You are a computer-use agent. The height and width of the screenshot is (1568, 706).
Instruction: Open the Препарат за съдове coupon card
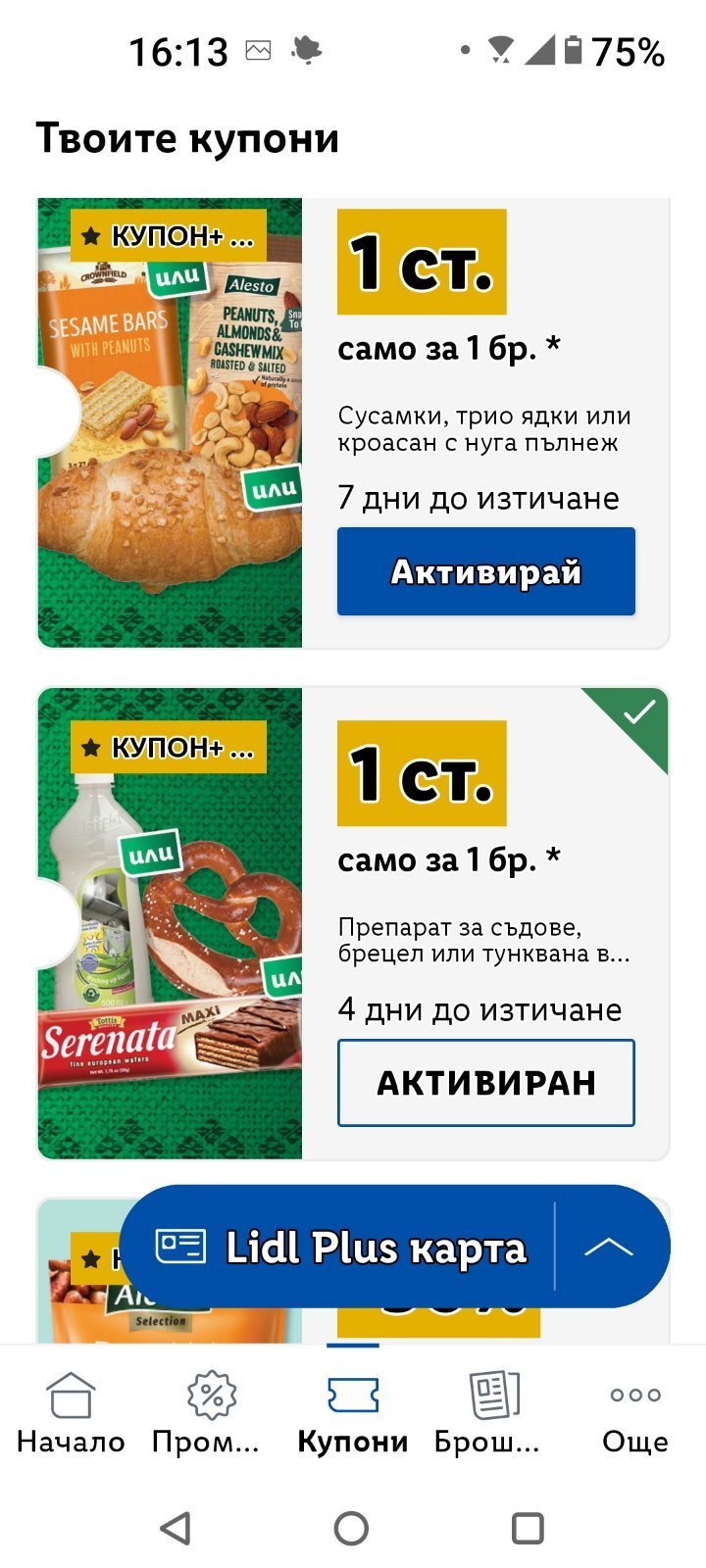pyautogui.click(x=482, y=940)
